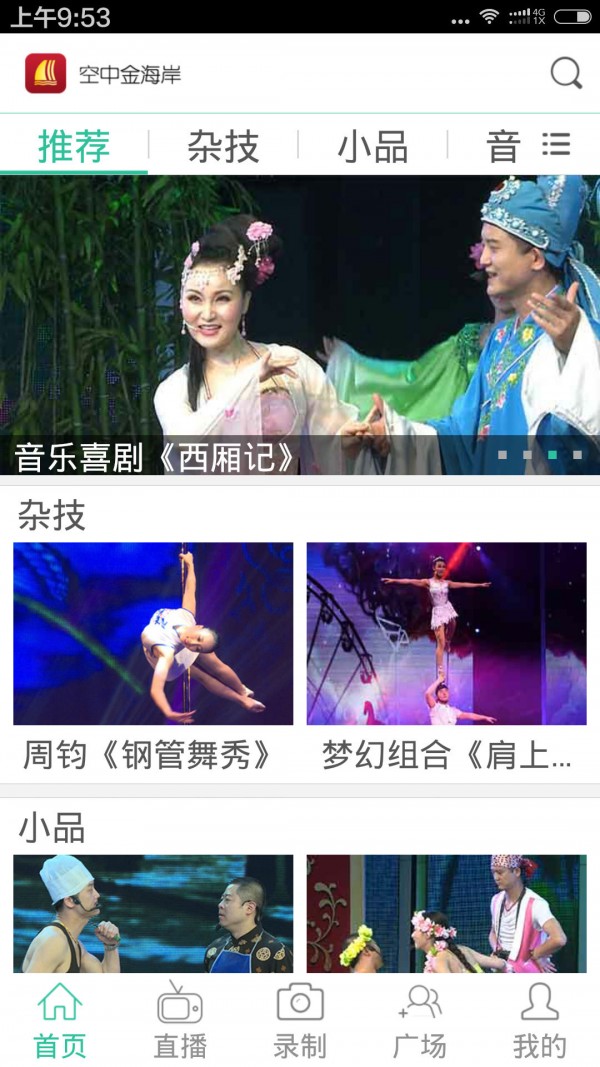
Task: Go to the 首页 tab
Action: click(x=60, y=1021)
